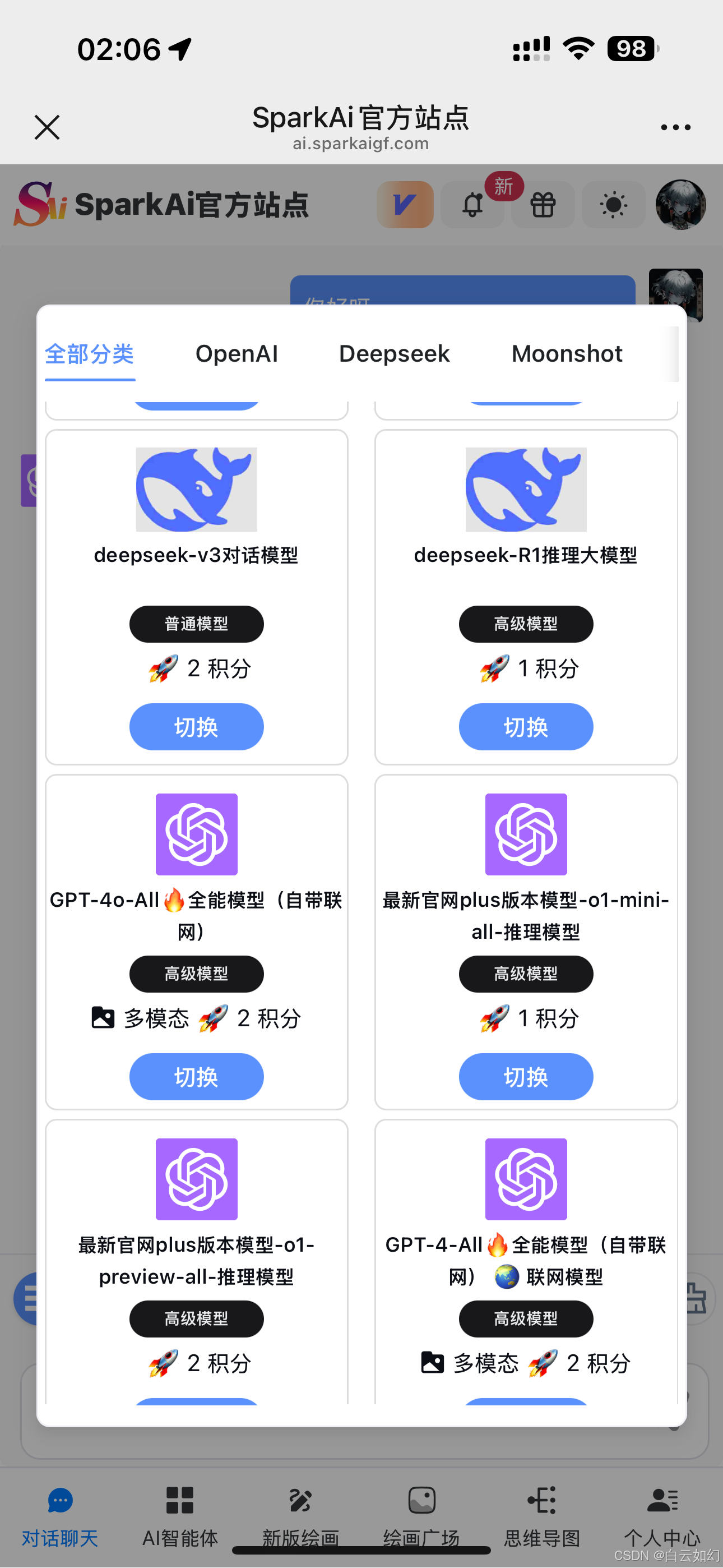The height and width of the screenshot is (1568, 723).
Task: Open the browser's three-dot overflow menu
Action: tap(675, 127)
